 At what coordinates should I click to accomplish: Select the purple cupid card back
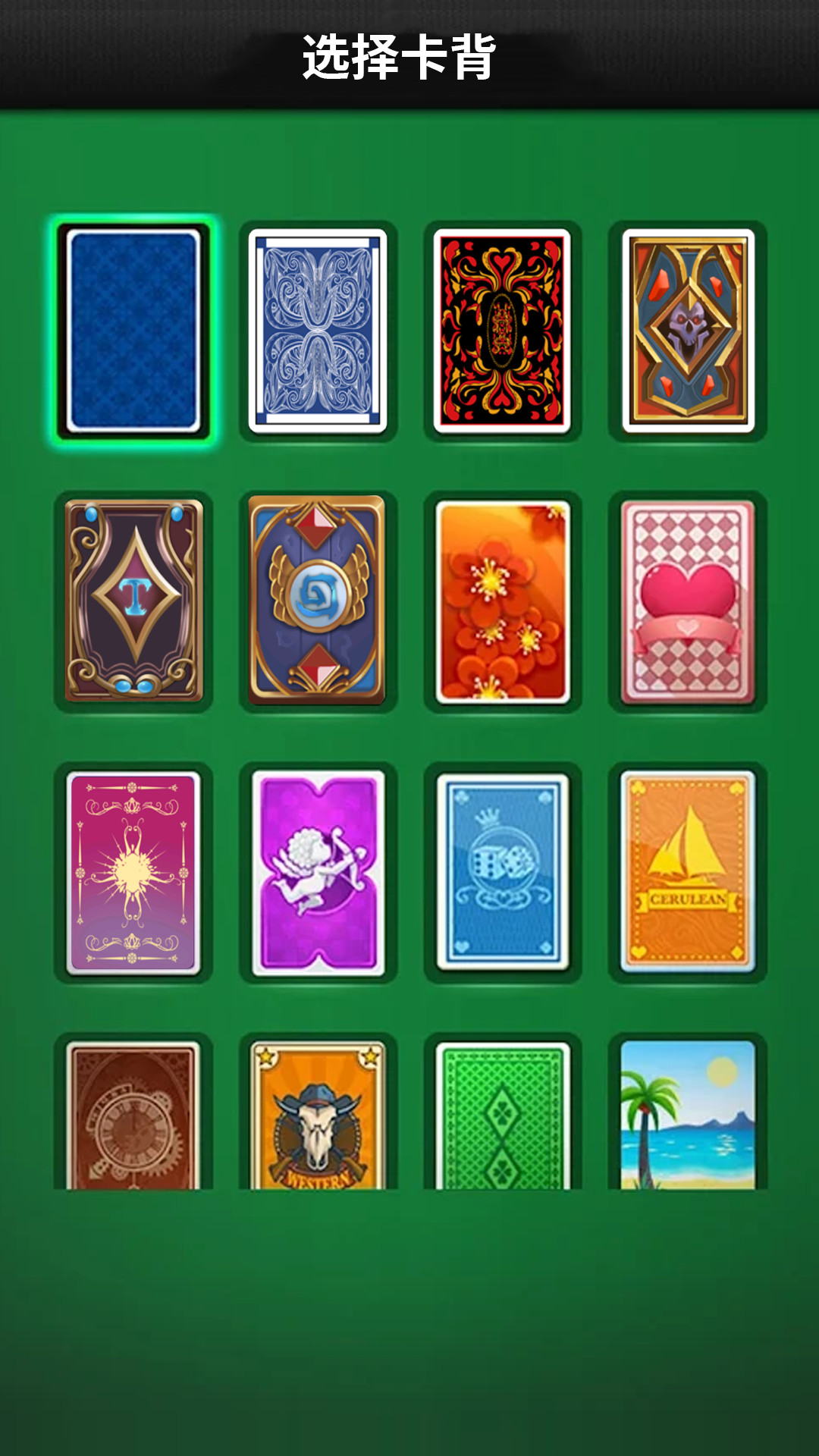(318, 872)
